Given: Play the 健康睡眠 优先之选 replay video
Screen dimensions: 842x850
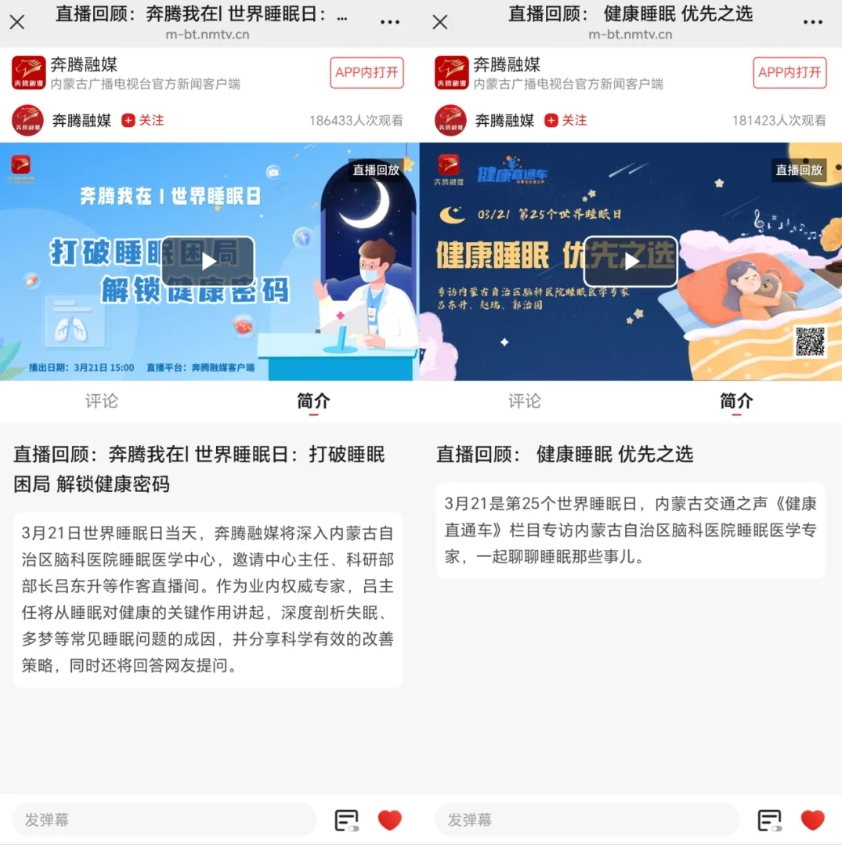Looking at the screenshot, I should click(631, 261).
